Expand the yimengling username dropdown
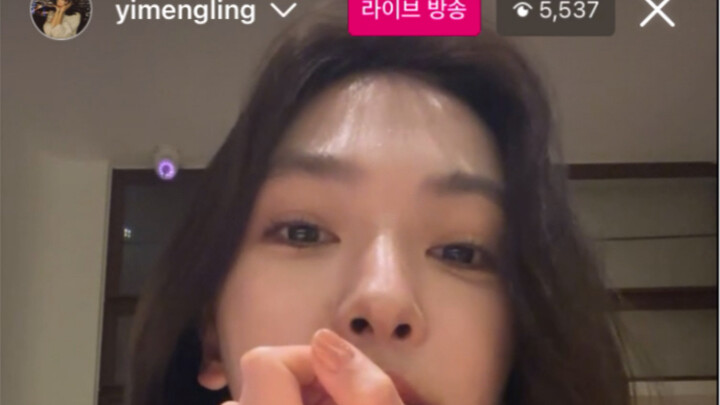720x405 pixels. [x=284, y=11]
